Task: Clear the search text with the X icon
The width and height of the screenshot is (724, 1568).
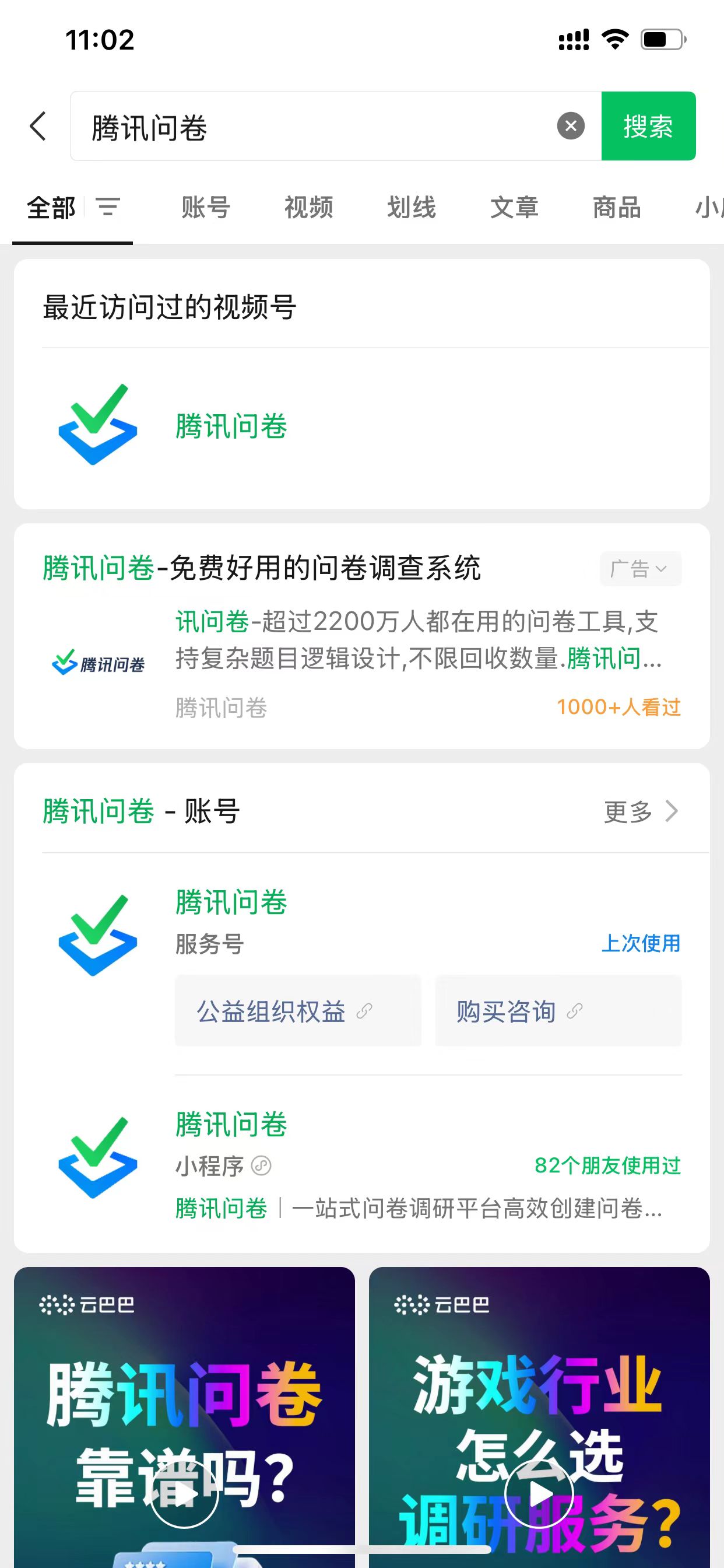Action: 570,126
